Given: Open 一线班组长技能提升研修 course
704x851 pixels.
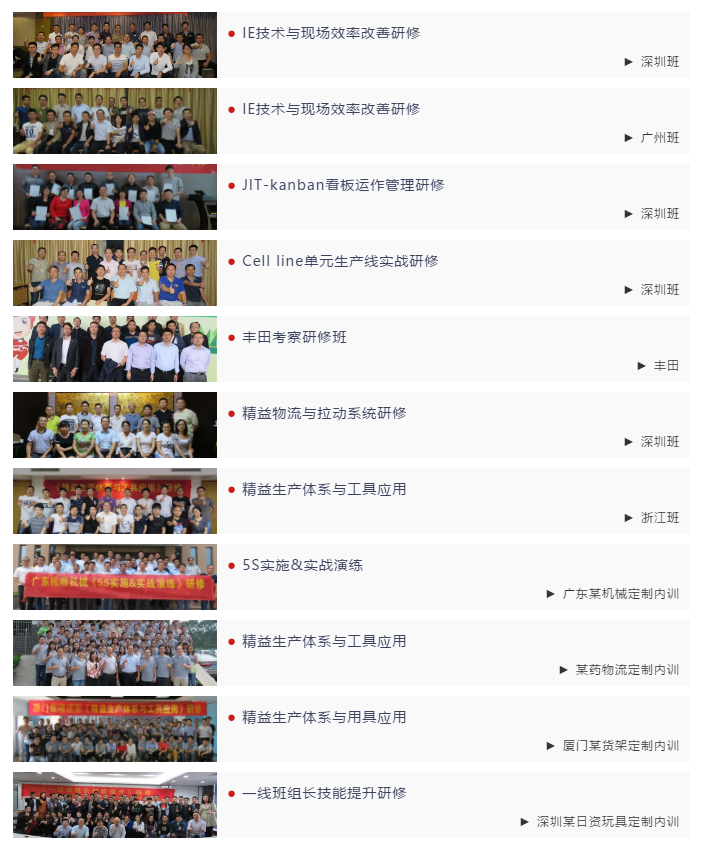Looking at the screenshot, I should [324, 793].
